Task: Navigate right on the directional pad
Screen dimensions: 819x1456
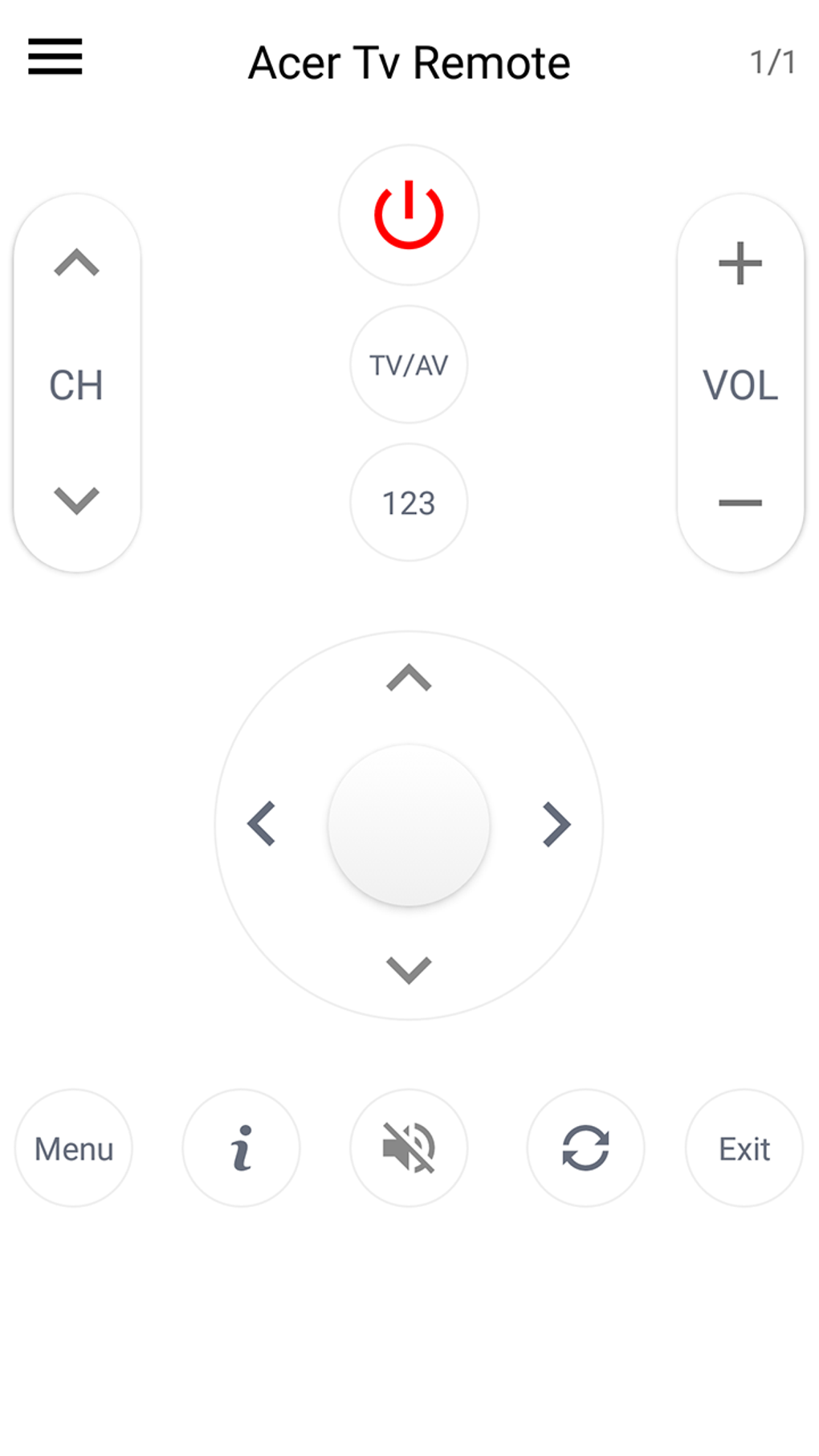Action: click(556, 824)
